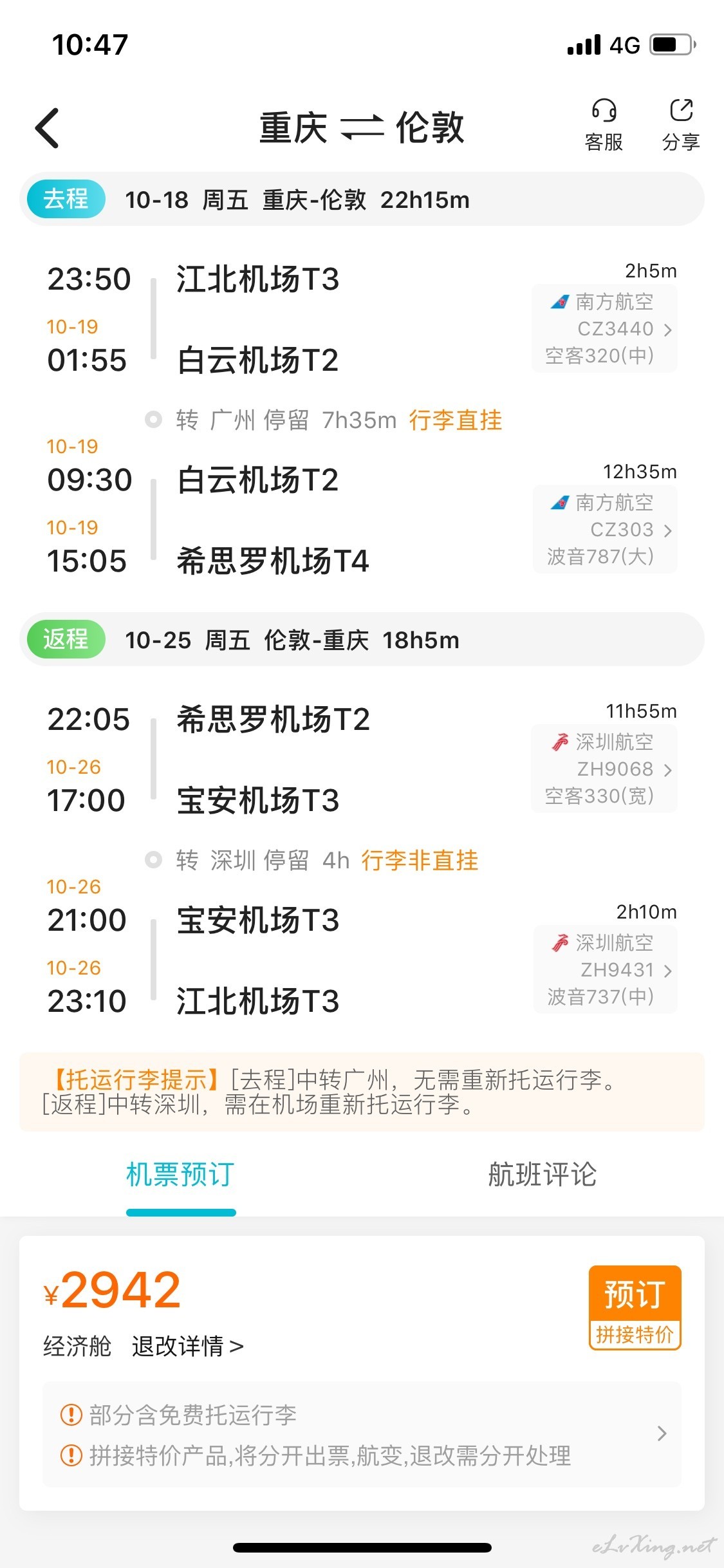
Task: Go back with the top-left arrow
Action: click(x=48, y=128)
